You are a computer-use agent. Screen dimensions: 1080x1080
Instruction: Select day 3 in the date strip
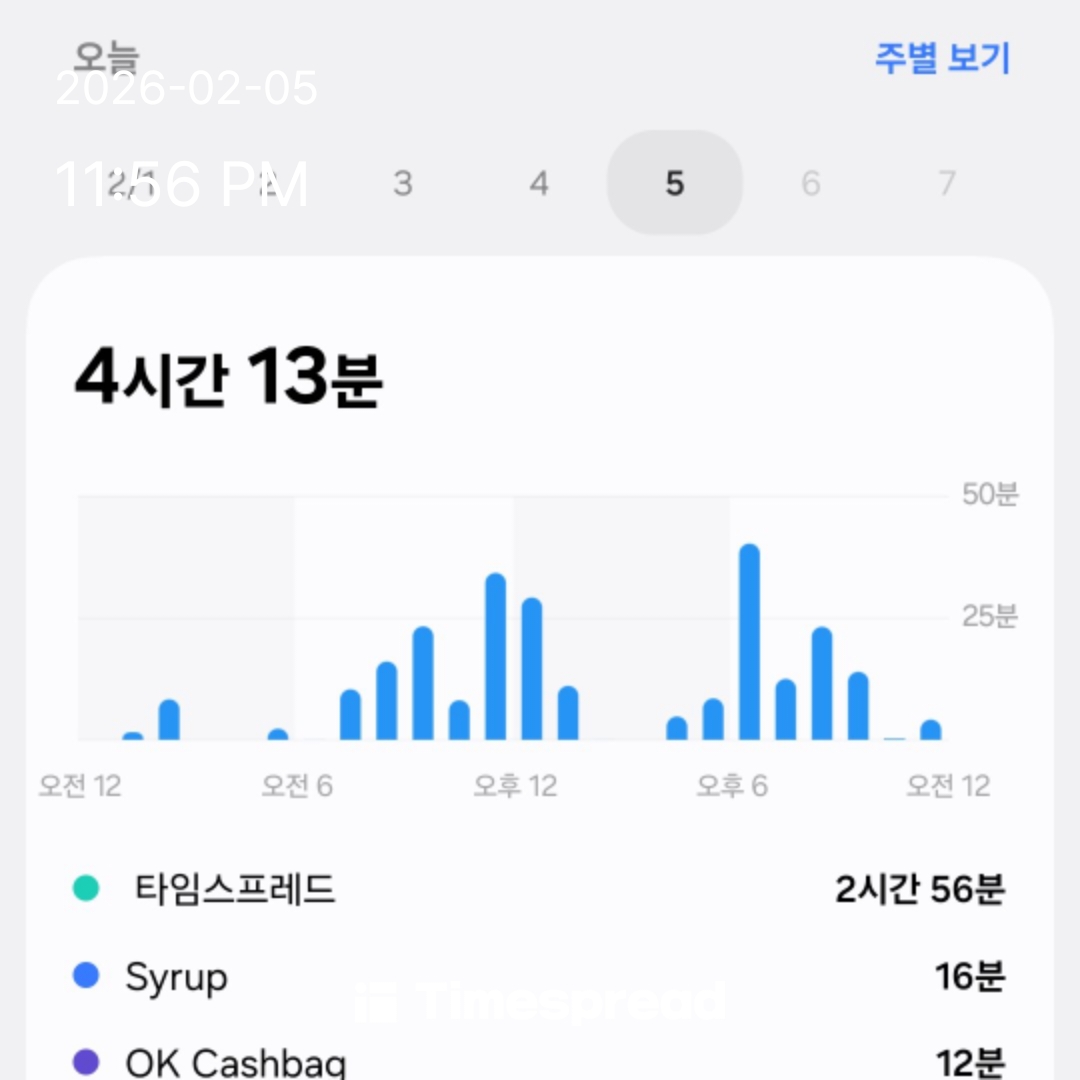tap(403, 183)
